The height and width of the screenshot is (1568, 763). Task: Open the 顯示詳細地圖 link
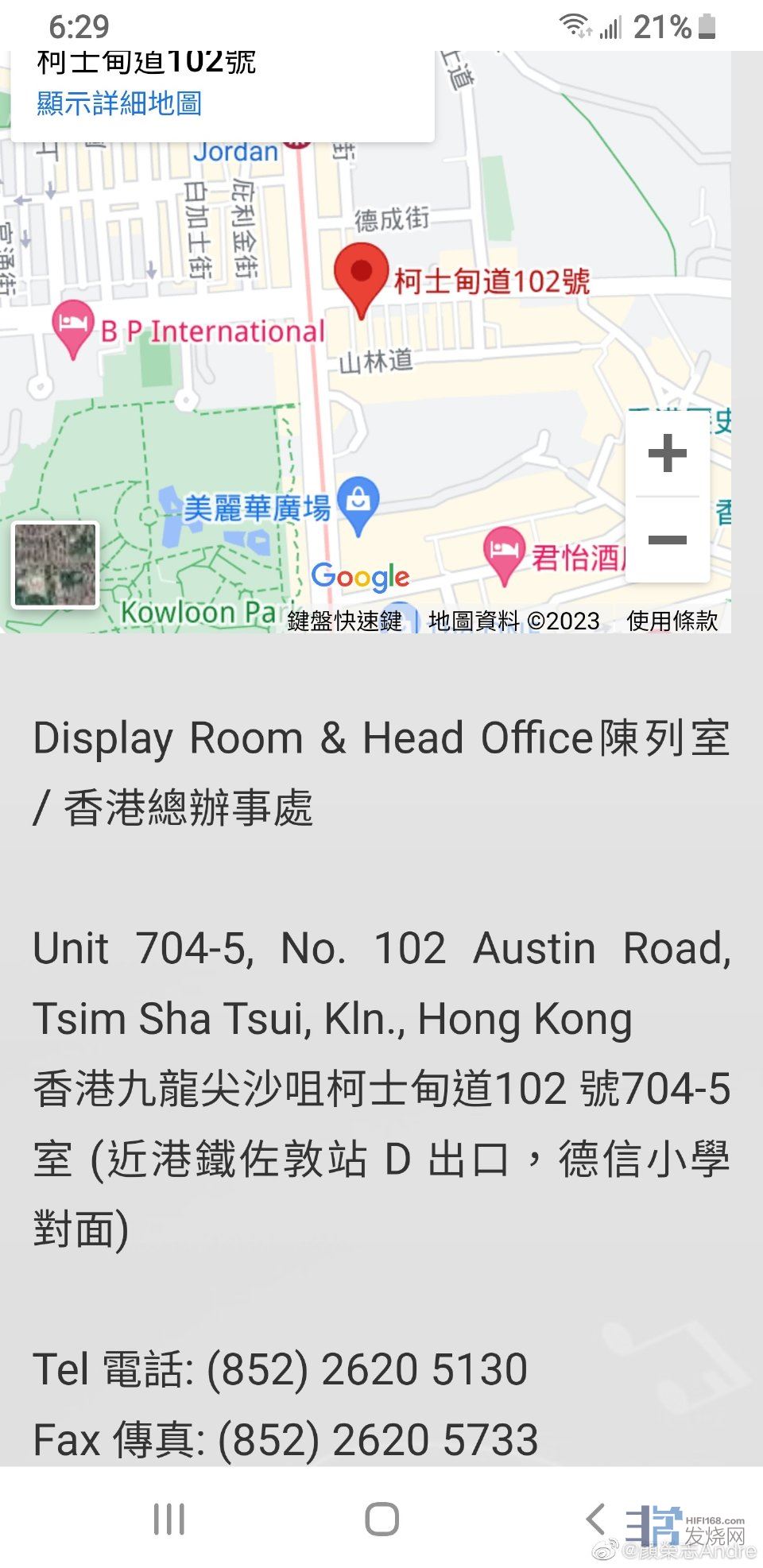coord(119,103)
